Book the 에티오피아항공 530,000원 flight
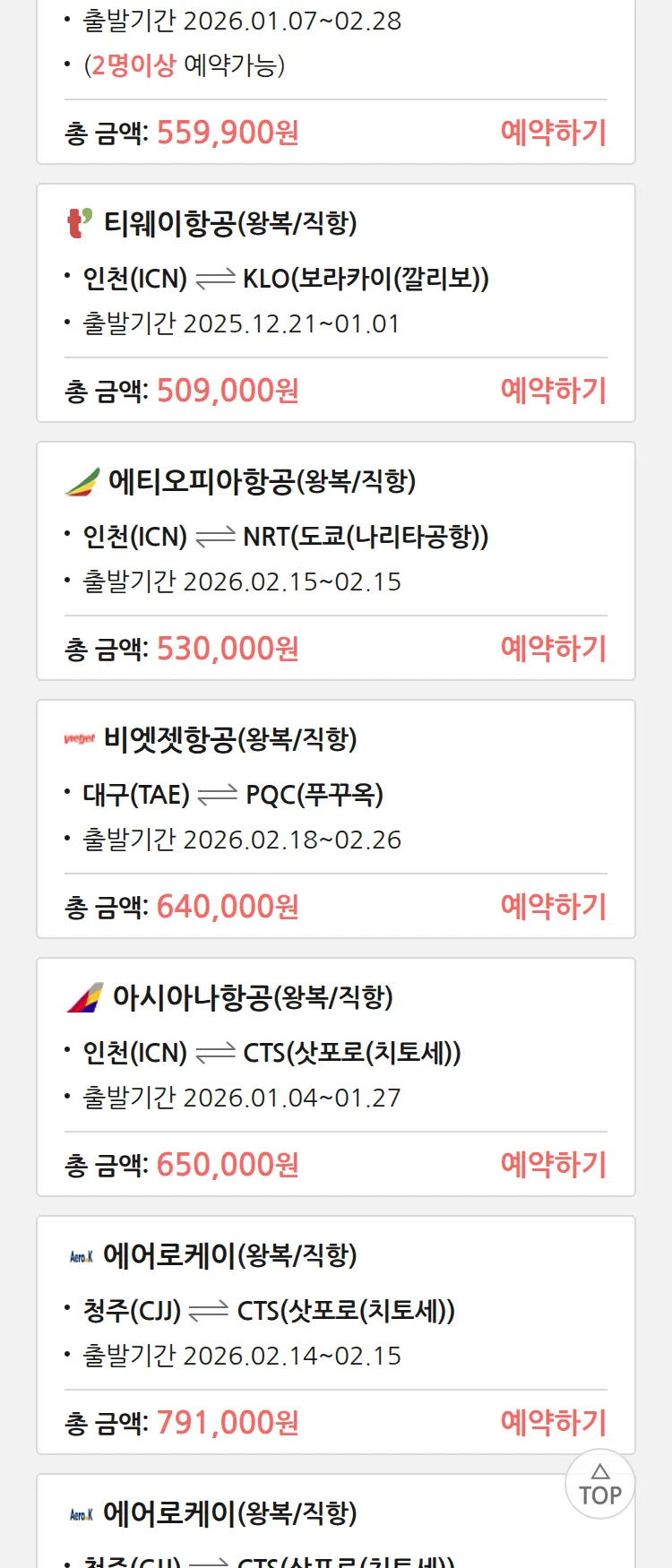This screenshot has width=672, height=1568. (553, 649)
